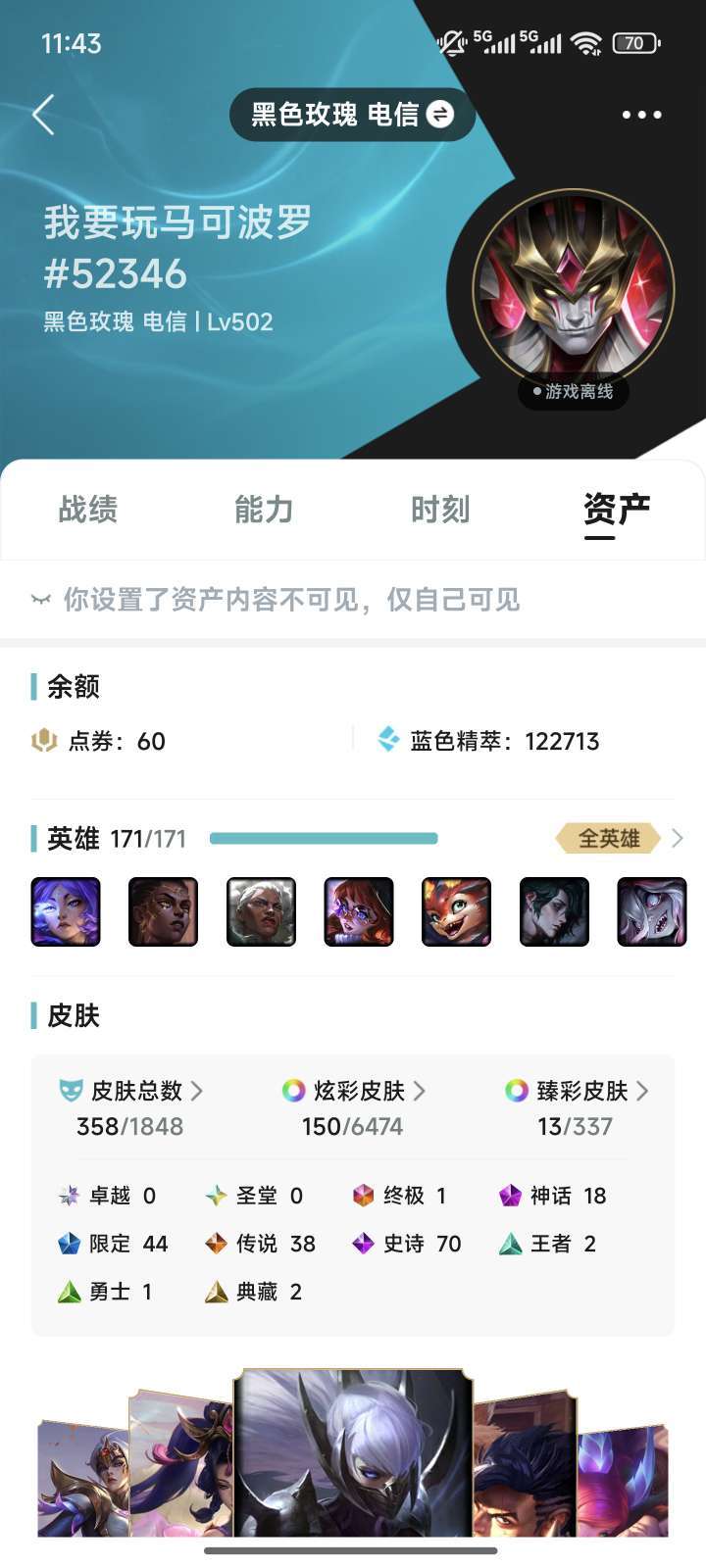Open the center white-haired skin card
This screenshot has height=1568, width=706.
[x=353, y=1453]
